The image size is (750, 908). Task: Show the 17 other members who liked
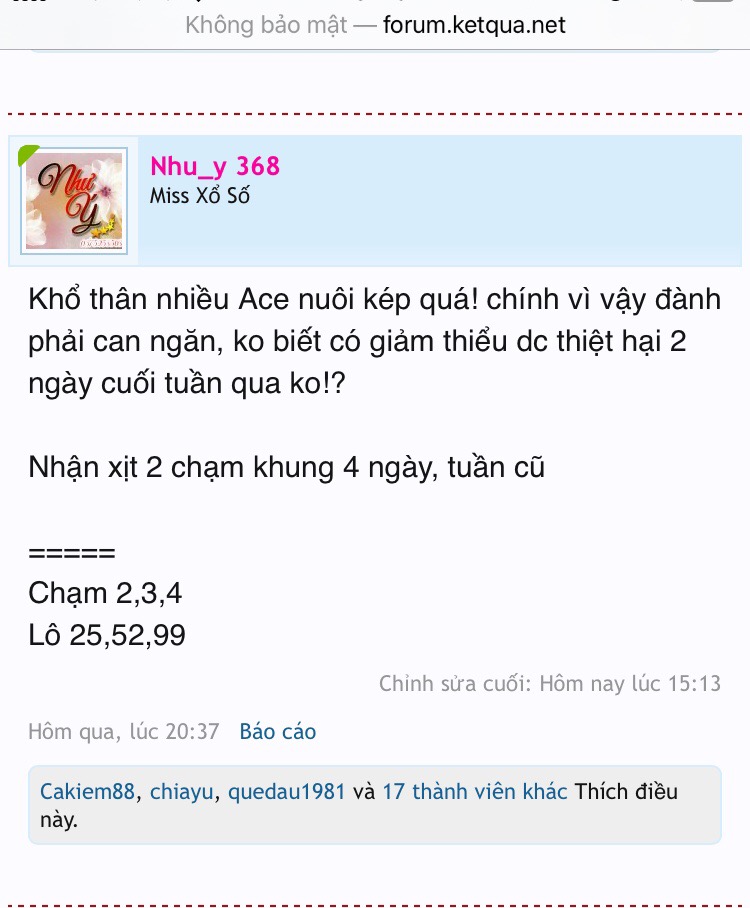point(475,792)
